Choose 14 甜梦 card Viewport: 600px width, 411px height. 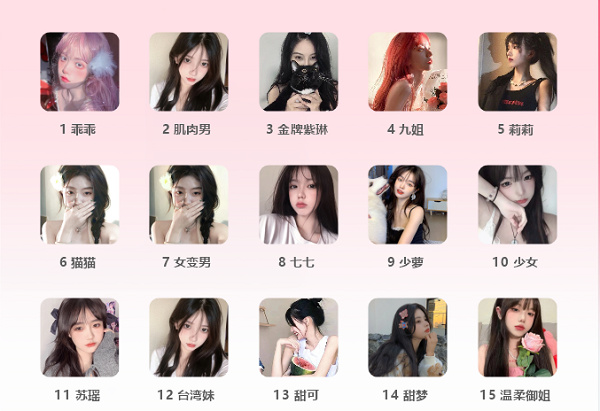point(408,338)
